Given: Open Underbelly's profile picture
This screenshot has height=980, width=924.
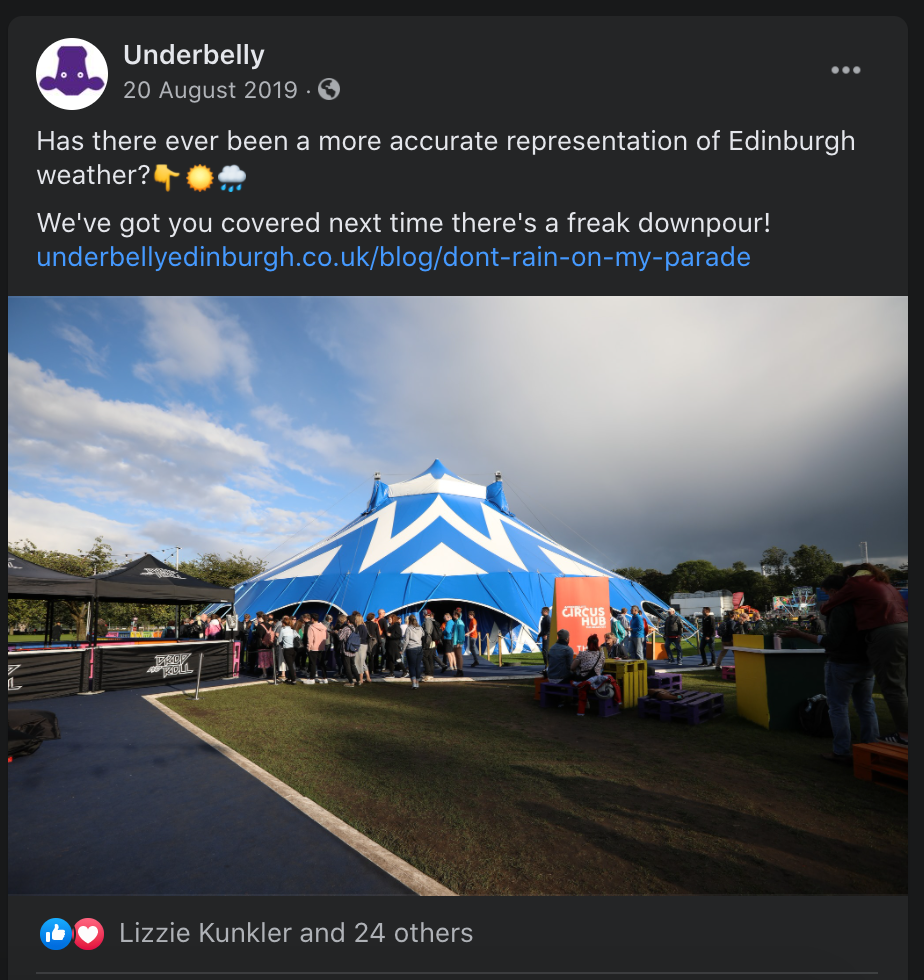Looking at the screenshot, I should point(72,74).
